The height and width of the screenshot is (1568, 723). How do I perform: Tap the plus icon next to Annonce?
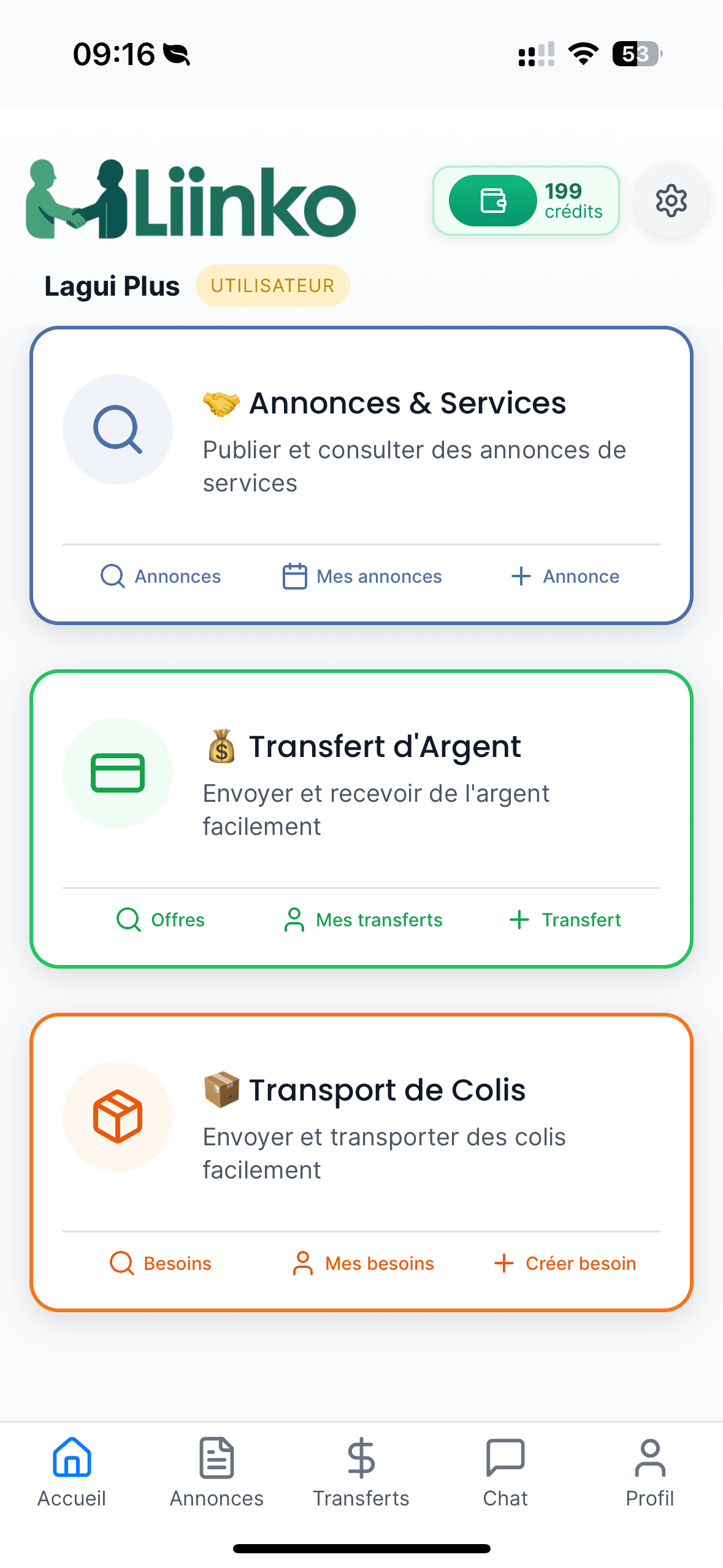coord(521,576)
